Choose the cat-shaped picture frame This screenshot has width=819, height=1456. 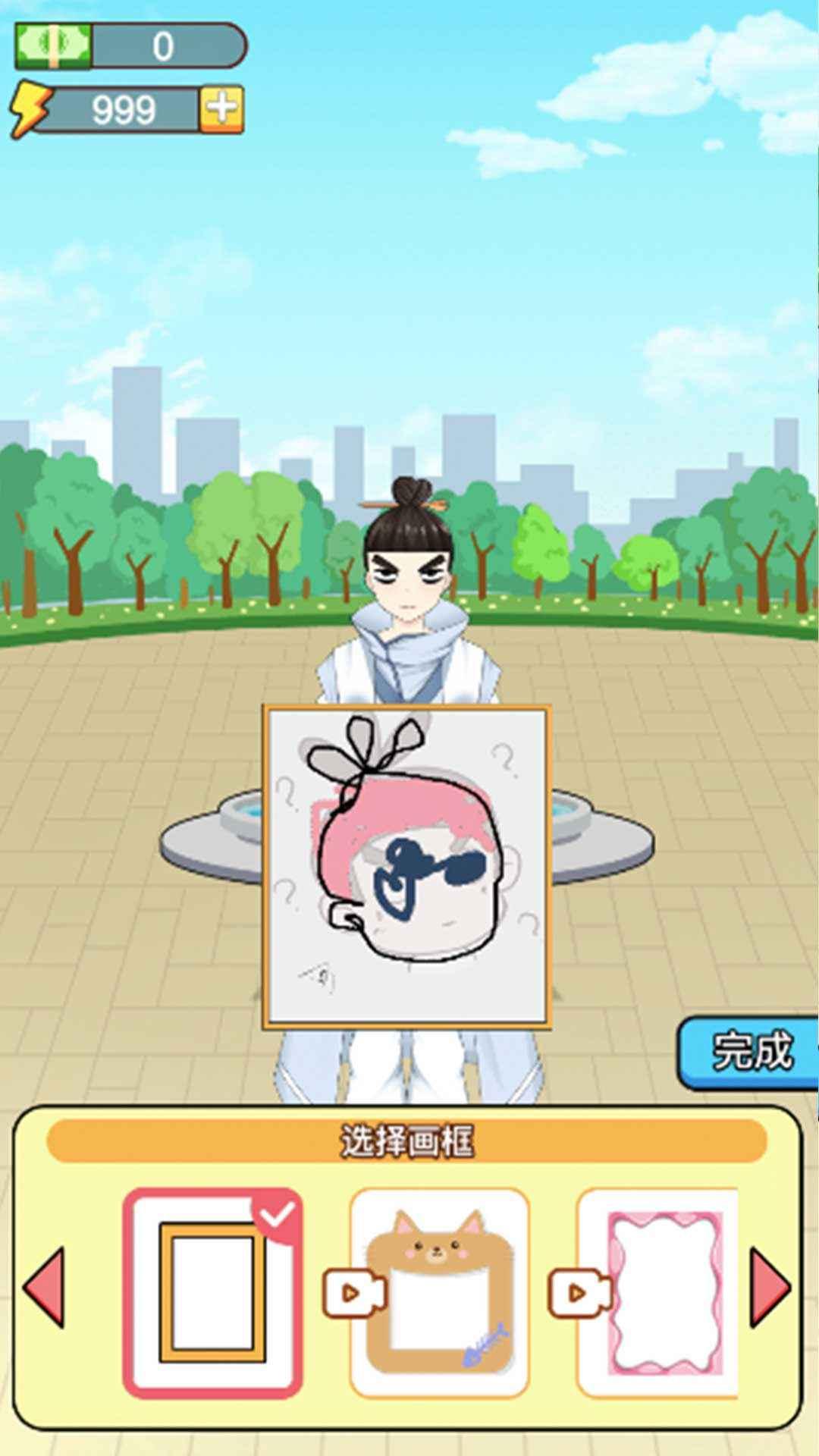(x=440, y=1292)
